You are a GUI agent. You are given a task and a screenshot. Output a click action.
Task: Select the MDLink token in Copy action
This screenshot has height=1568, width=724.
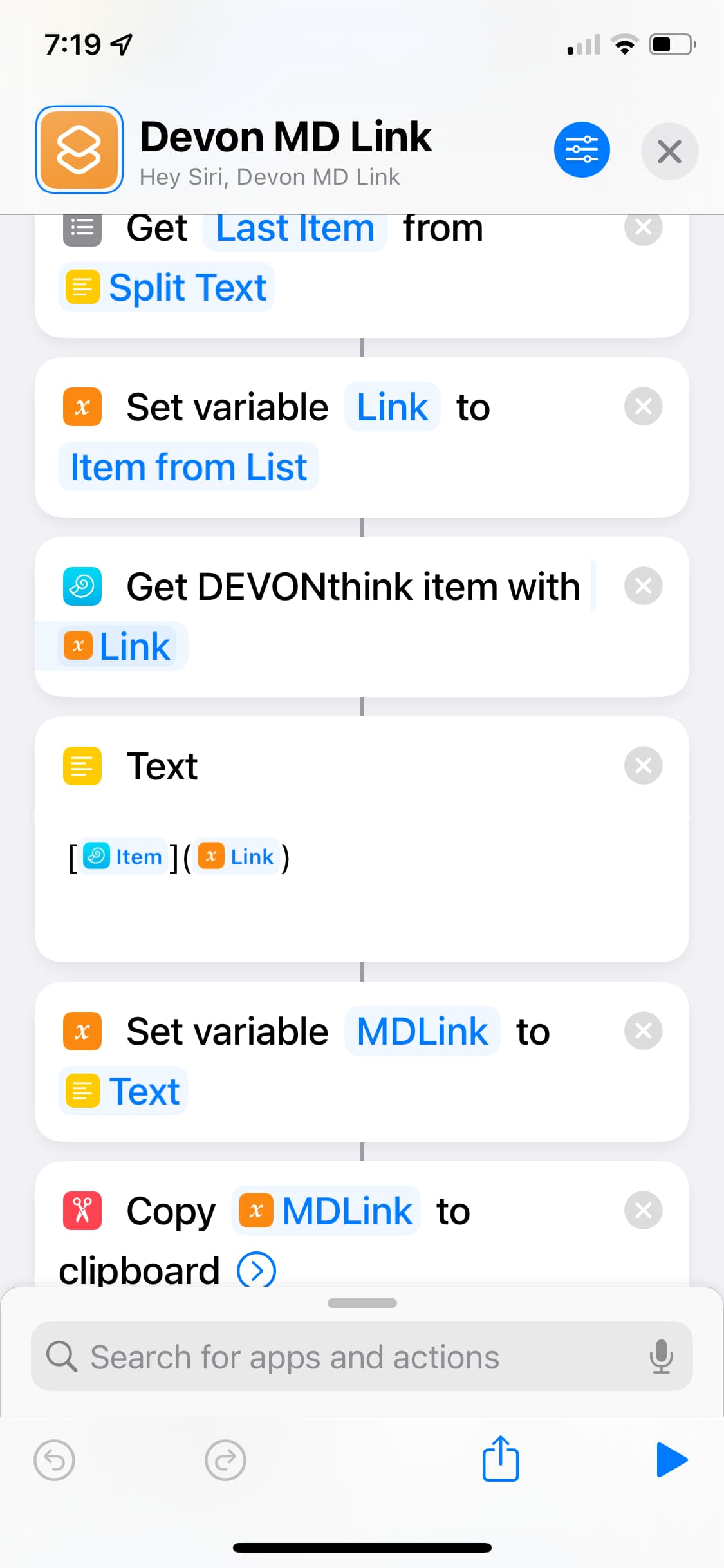(326, 1211)
